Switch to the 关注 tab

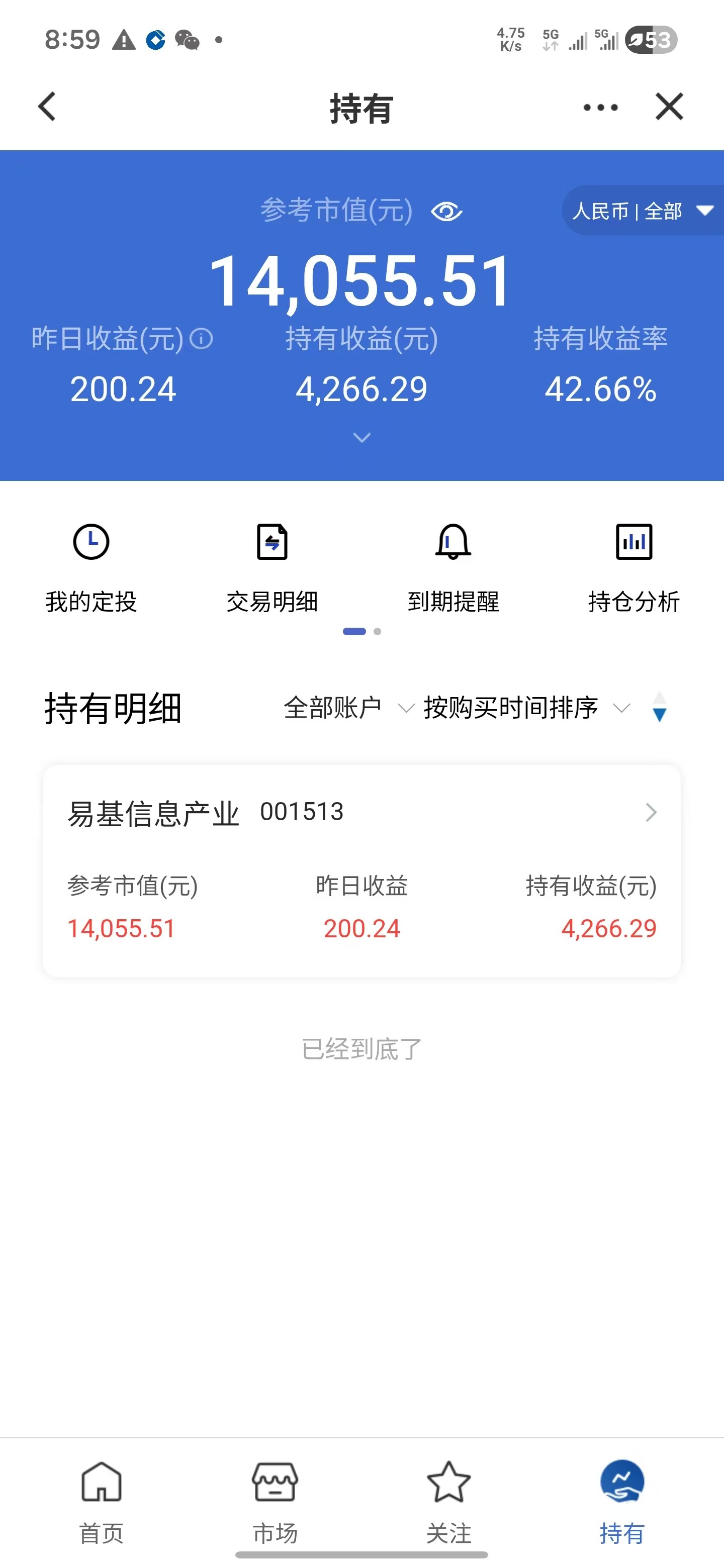[x=449, y=1502]
